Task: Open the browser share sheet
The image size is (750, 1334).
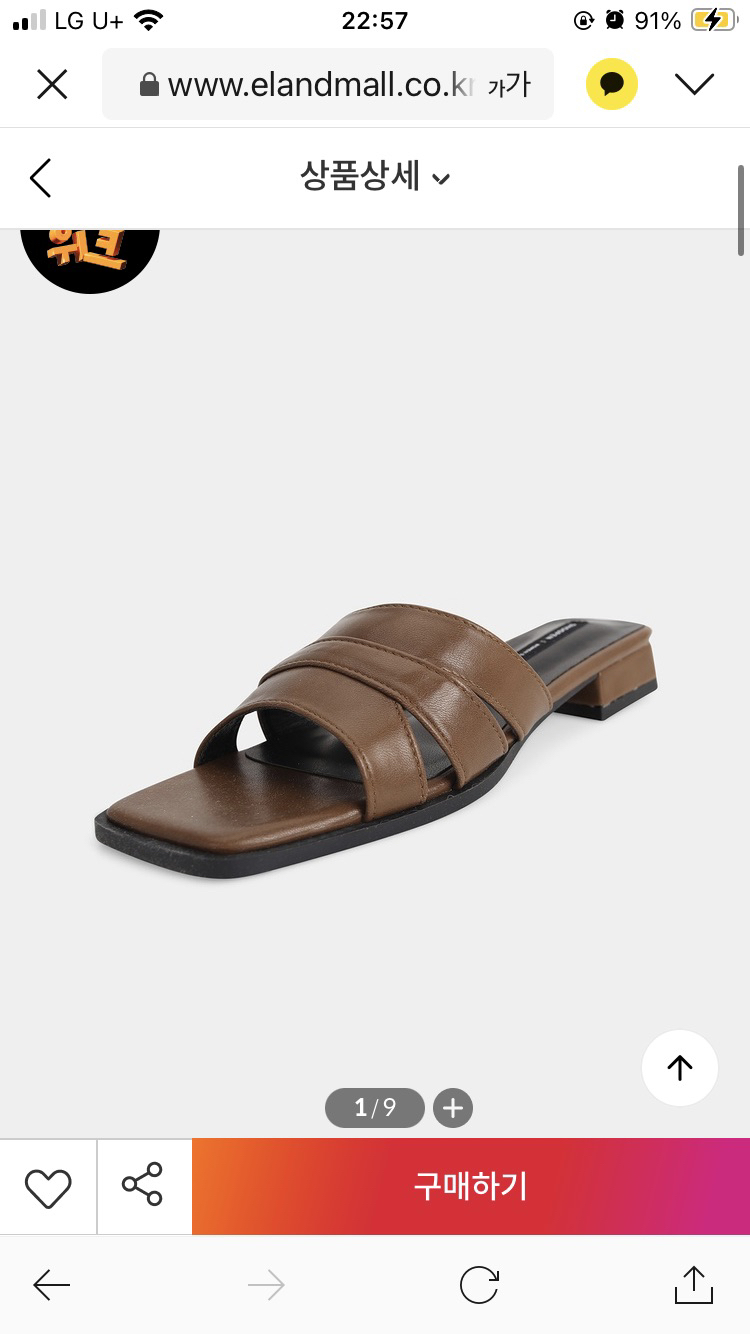Action: [694, 1285]
